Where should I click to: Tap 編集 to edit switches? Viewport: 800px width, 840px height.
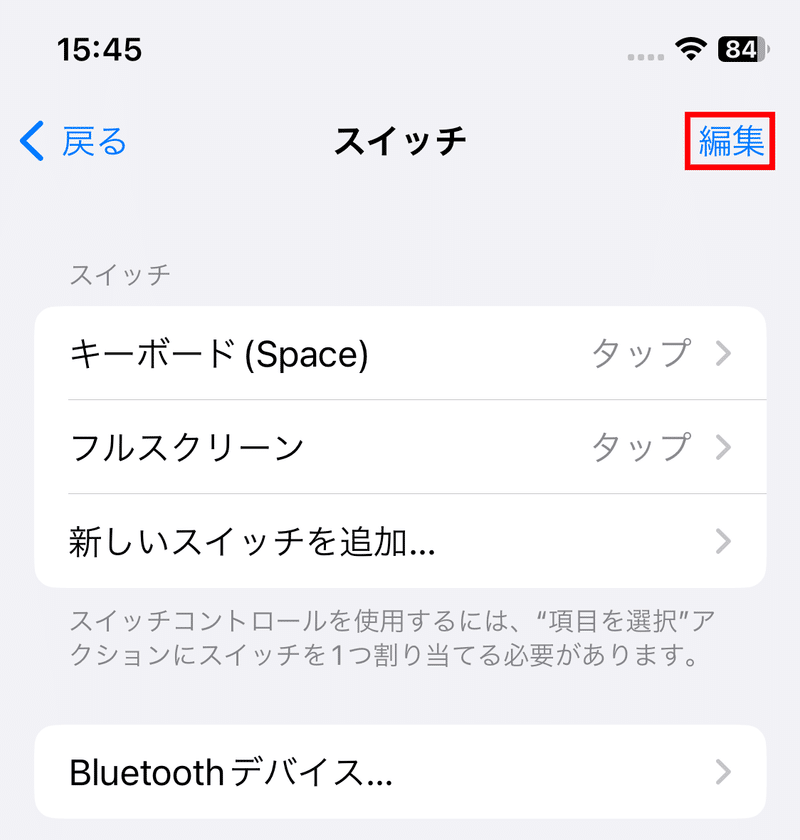click(731, 142)
